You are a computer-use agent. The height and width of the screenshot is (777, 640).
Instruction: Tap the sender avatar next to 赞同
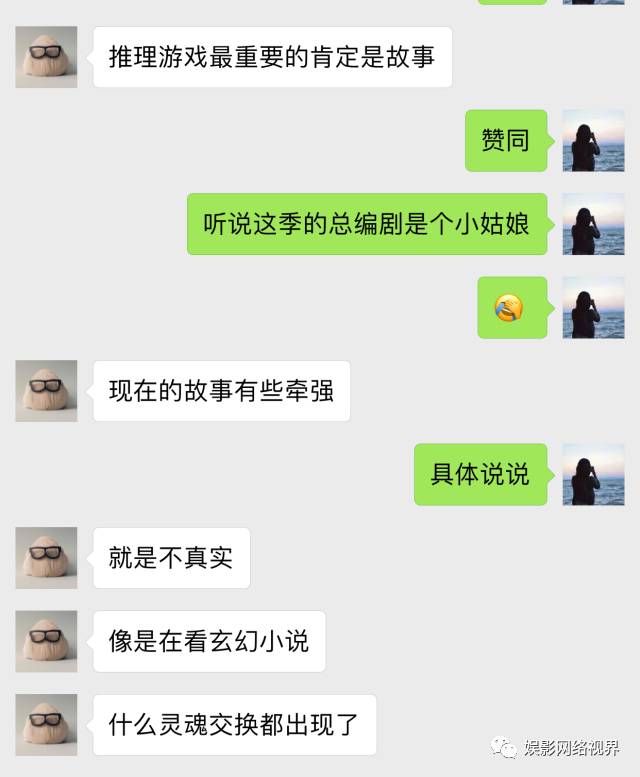pos(593,140)
